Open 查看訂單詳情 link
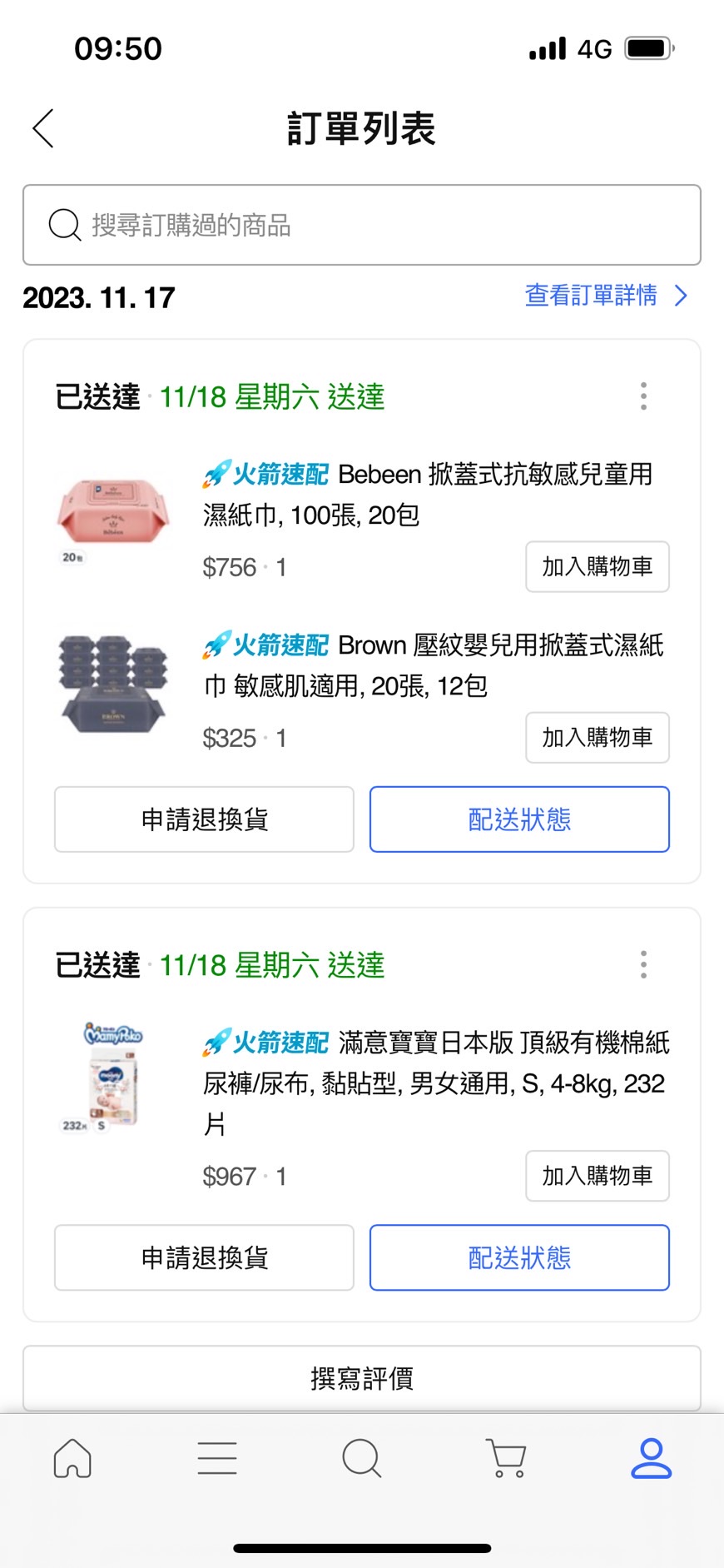The width and height of the screenshot is (724, 1568). 605,296
